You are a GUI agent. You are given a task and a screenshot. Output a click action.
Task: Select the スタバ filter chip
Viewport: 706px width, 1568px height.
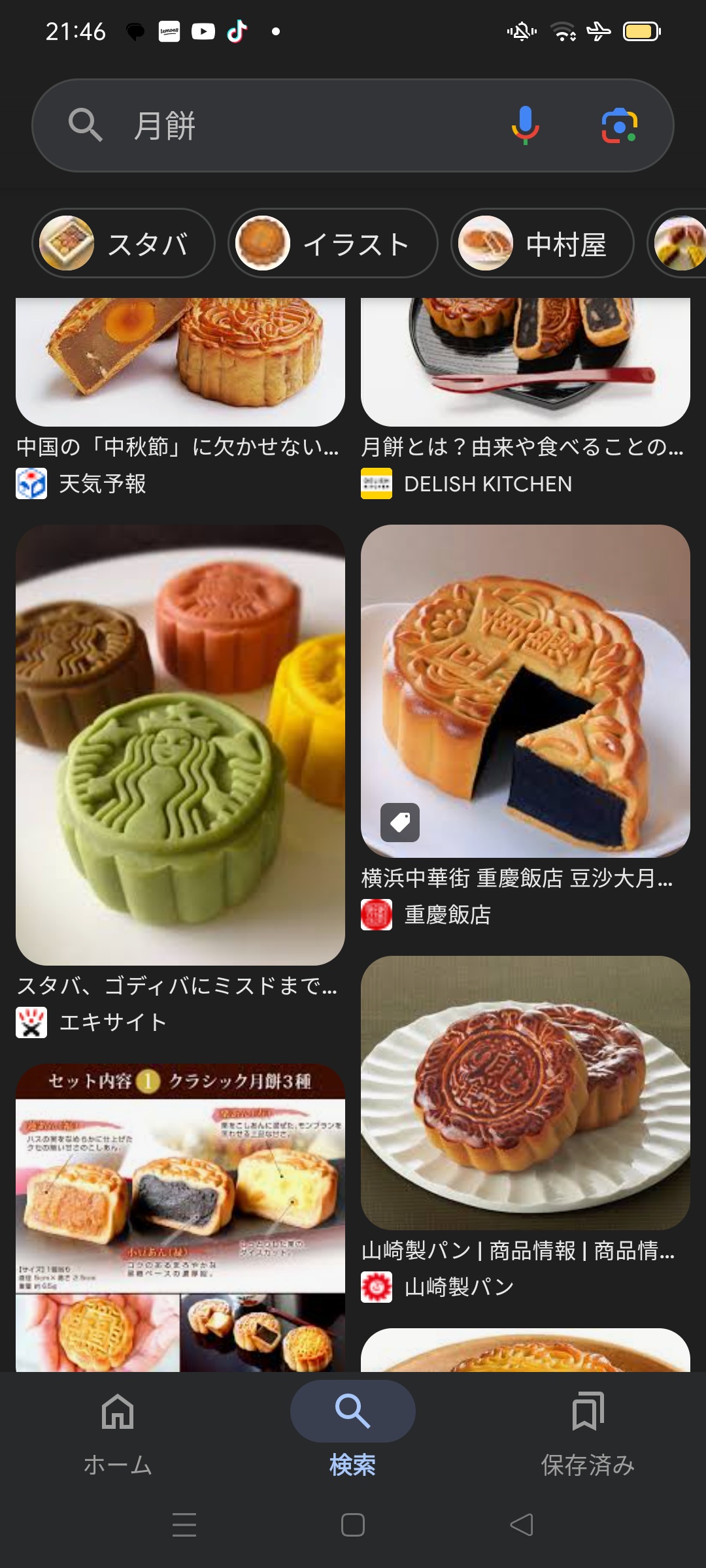(124, 244)
